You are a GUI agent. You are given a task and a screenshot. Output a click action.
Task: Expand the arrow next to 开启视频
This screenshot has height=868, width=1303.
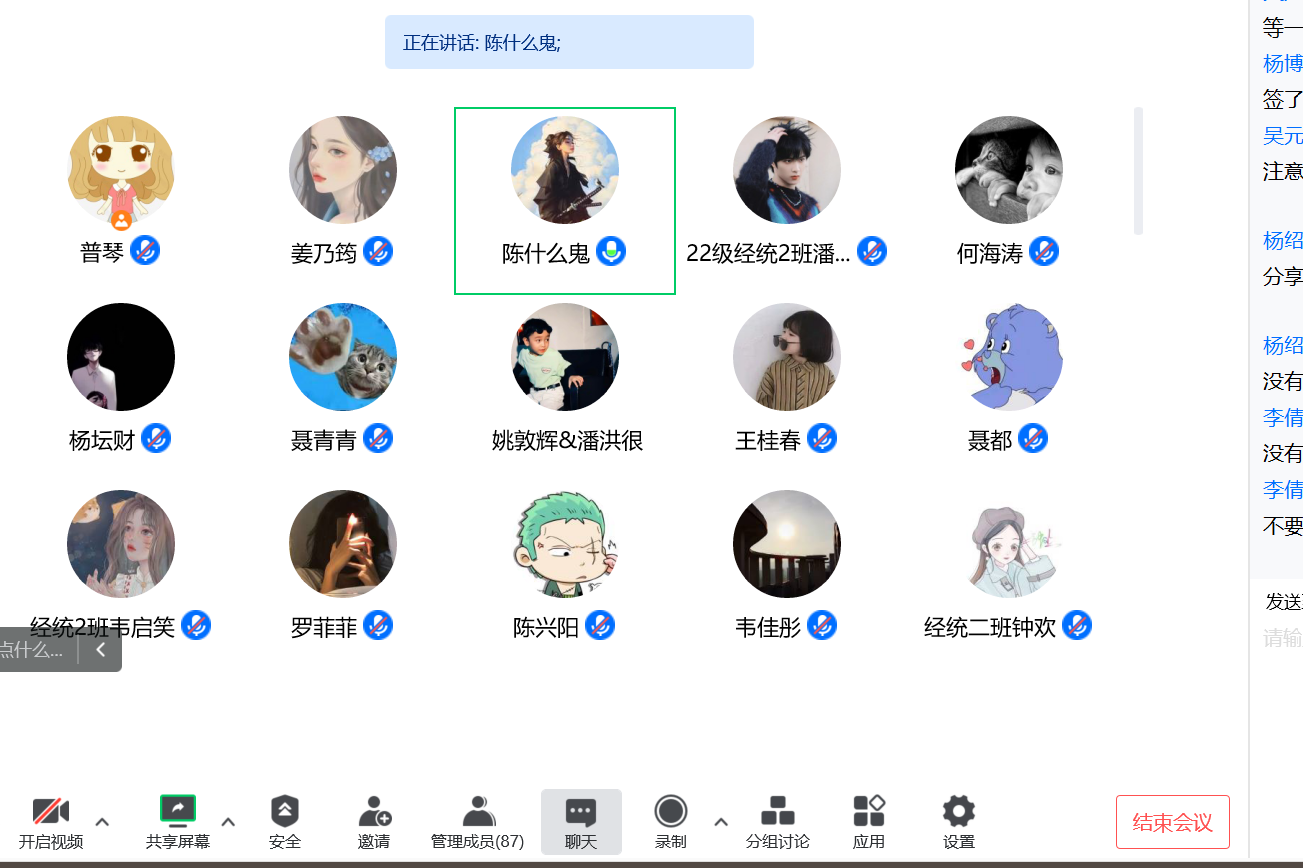pos(102,822)
